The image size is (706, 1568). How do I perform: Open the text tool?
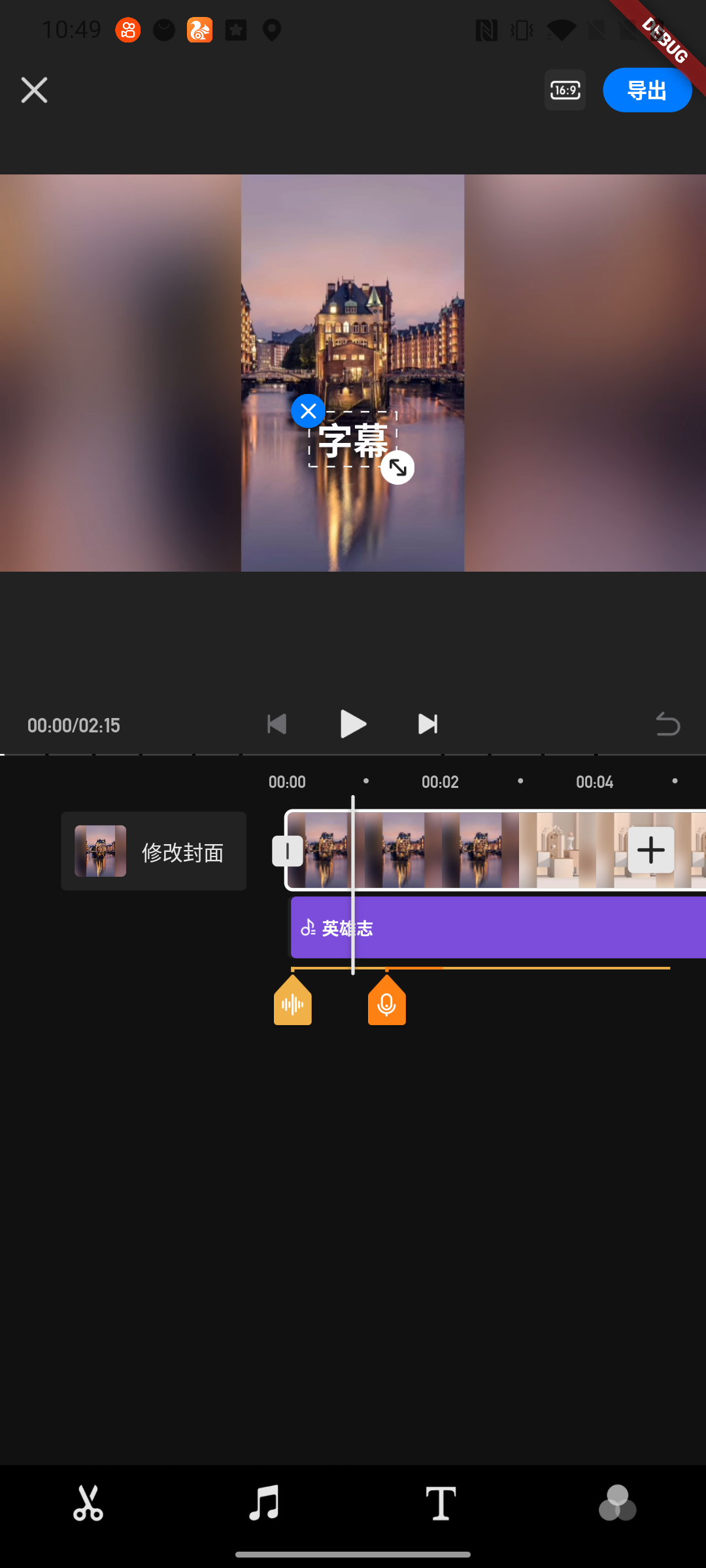441,1503
